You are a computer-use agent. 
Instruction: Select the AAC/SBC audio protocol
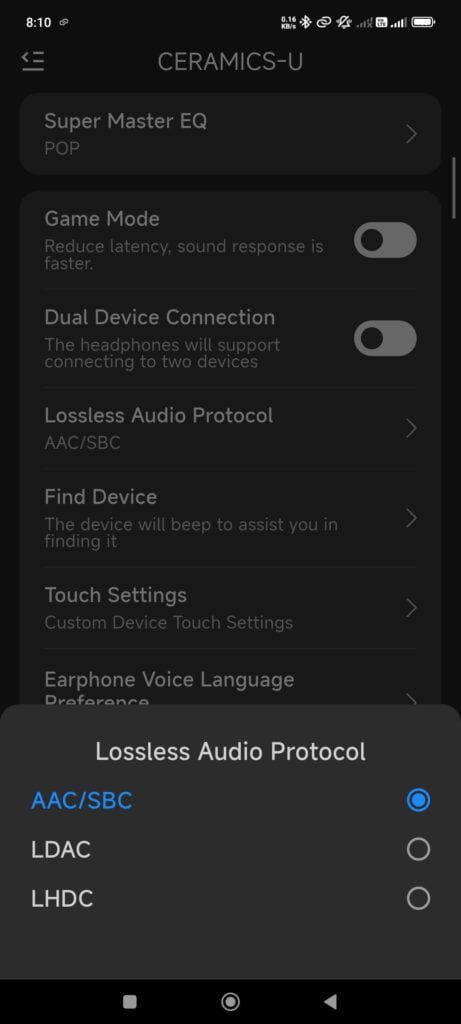230,800
